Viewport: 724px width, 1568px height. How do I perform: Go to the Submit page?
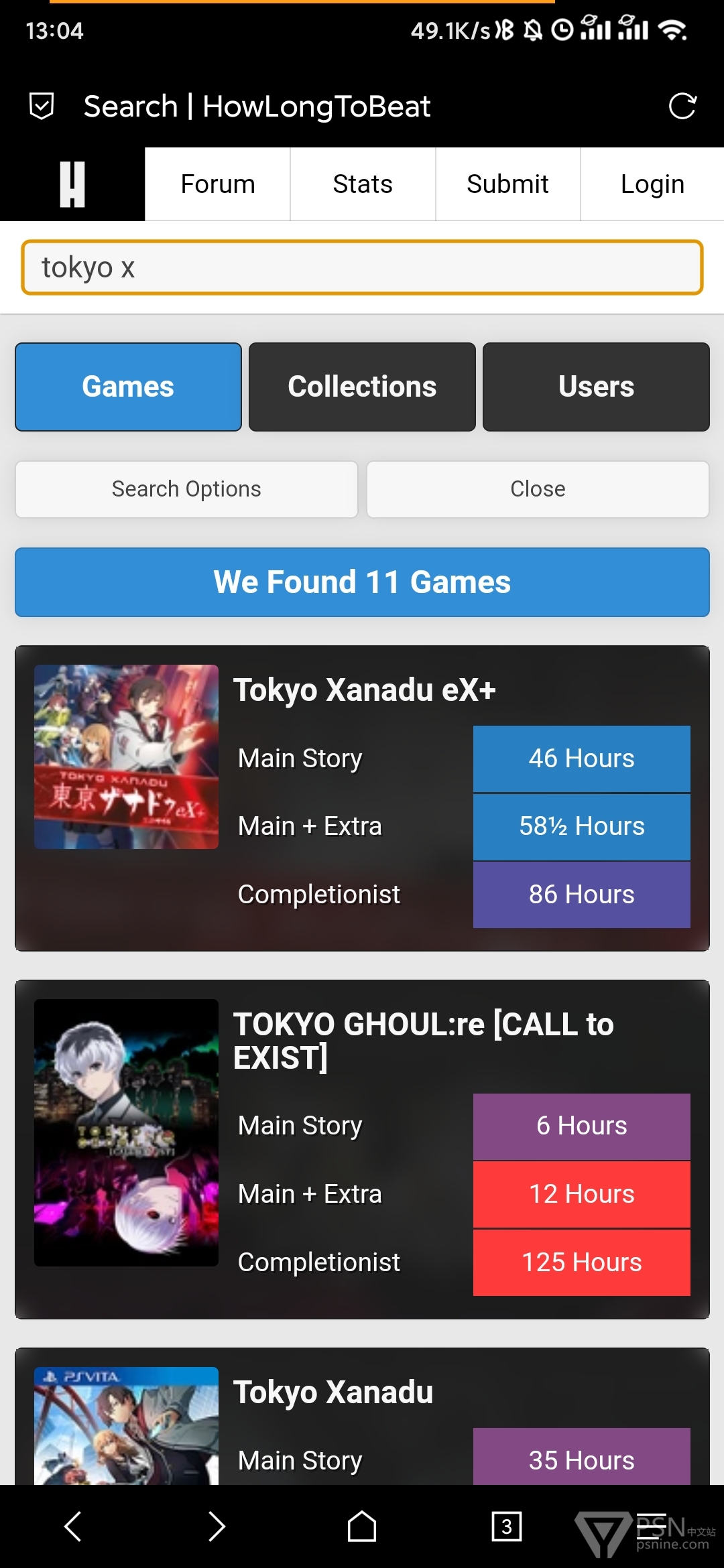tap(507, 184)
